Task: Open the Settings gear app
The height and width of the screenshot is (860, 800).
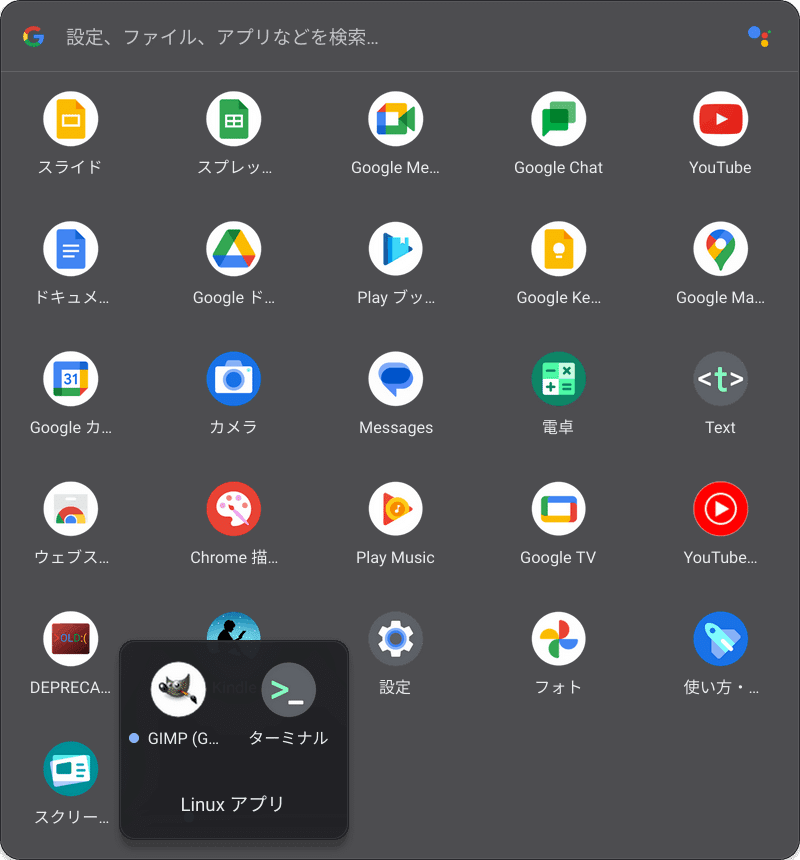Action: click(x=395, y=639)
